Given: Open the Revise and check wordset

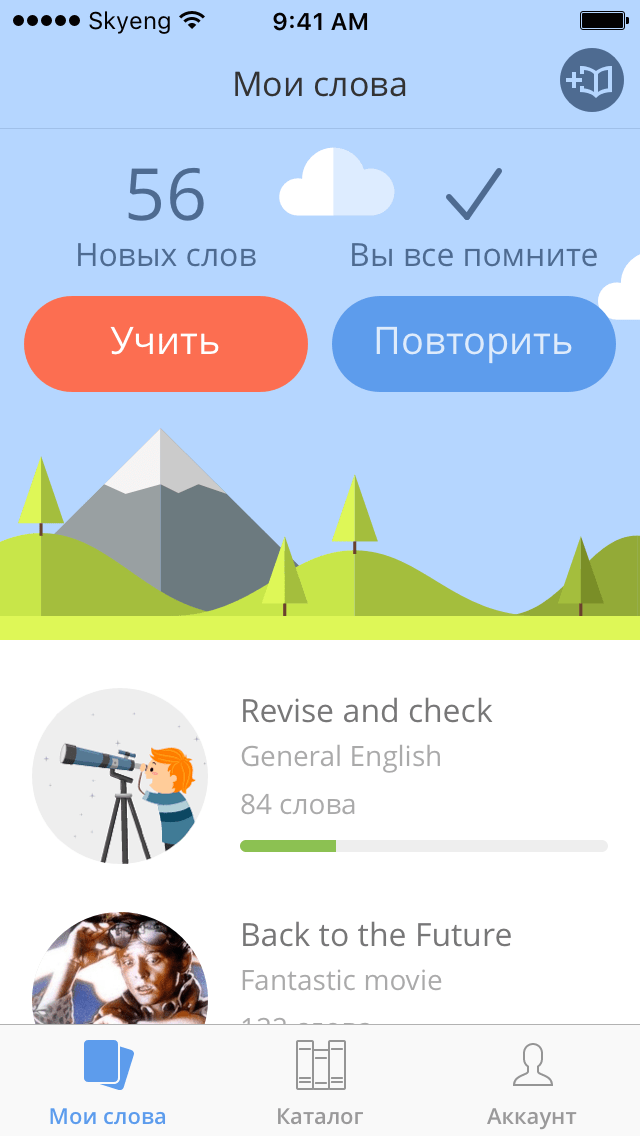Looking at the screenshot, I should pyautogui.click(x=366, y=712).
